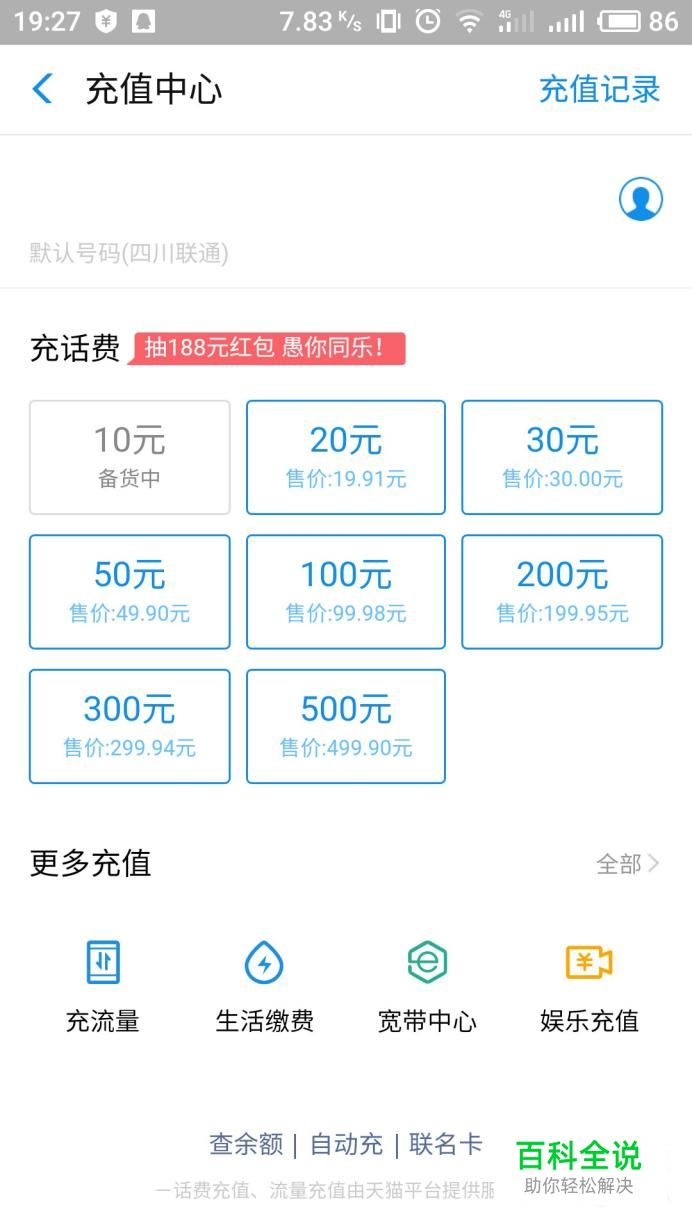The height and width of the screenshot is (1230, 692).
Task: Pick the 300元 recharge amount
Action: tap(130, 726)
